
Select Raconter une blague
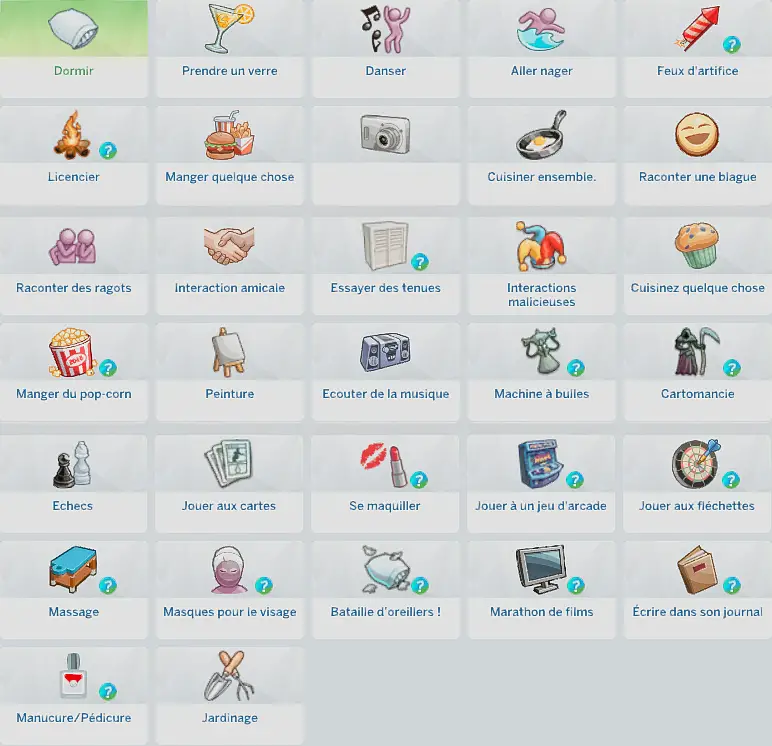click(x=697, y=155)
